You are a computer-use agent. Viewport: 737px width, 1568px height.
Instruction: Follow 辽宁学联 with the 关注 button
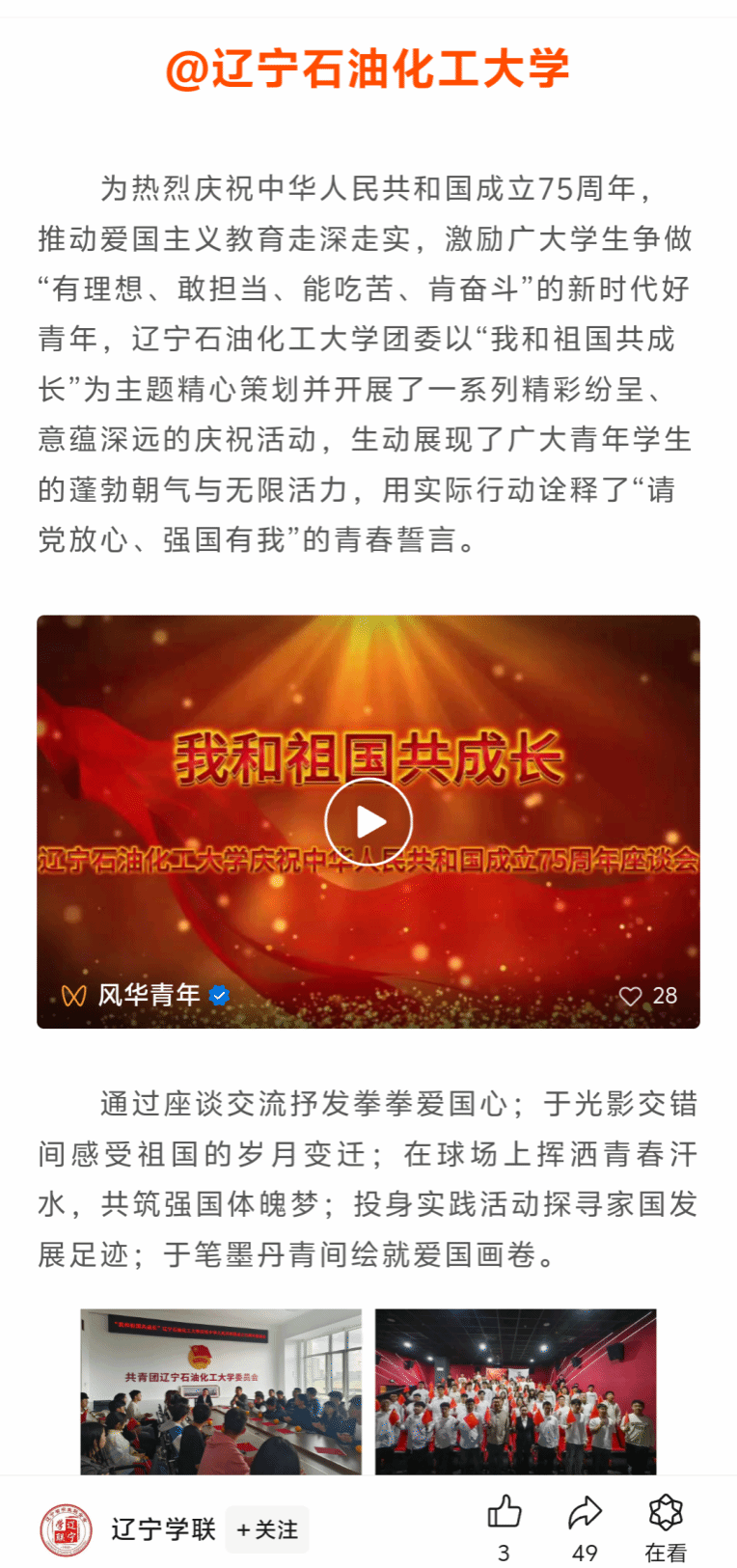pyautogui.click(x=267, y=1529)
